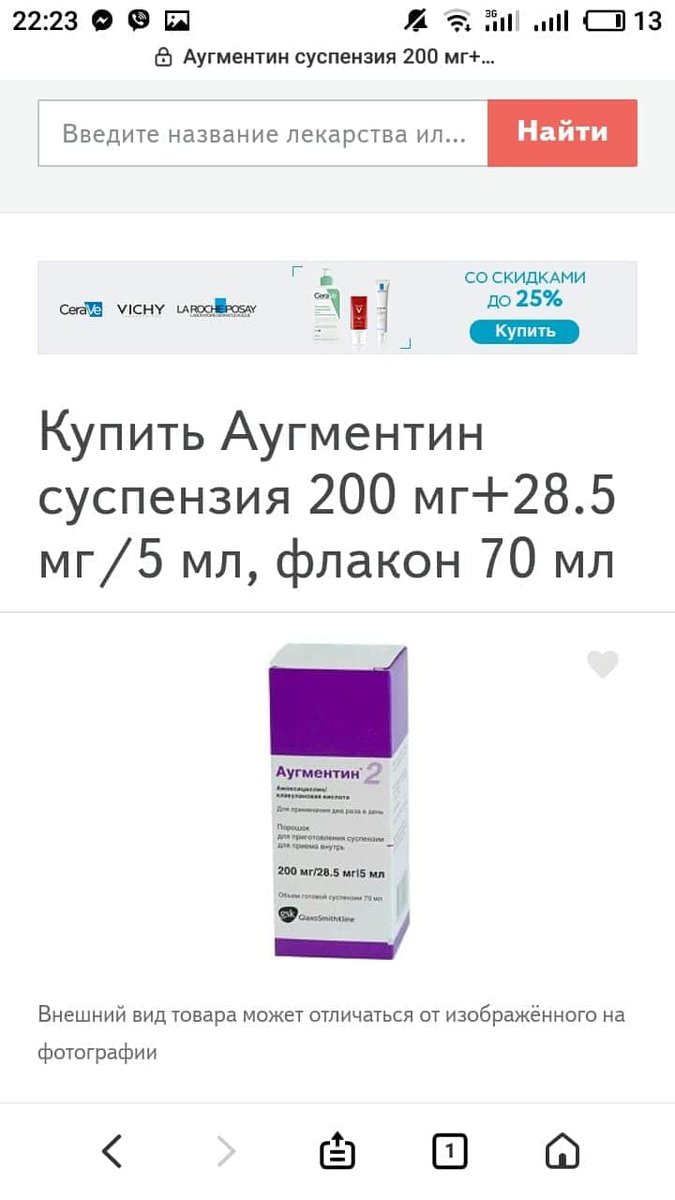
Task: Tap the drug name search field
Action: pos(263,133)
